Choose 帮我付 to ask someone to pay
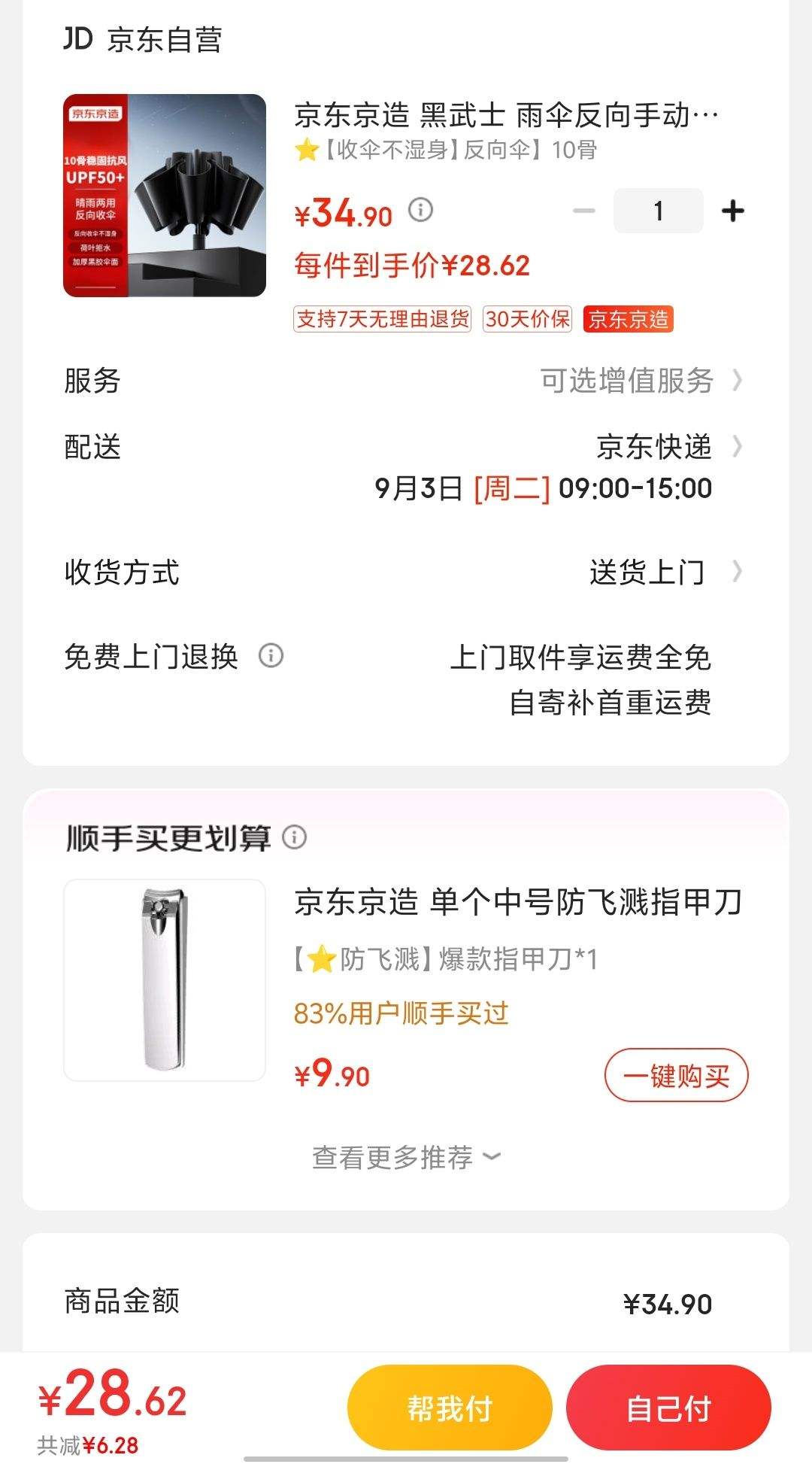 (x=450, y=1408)
